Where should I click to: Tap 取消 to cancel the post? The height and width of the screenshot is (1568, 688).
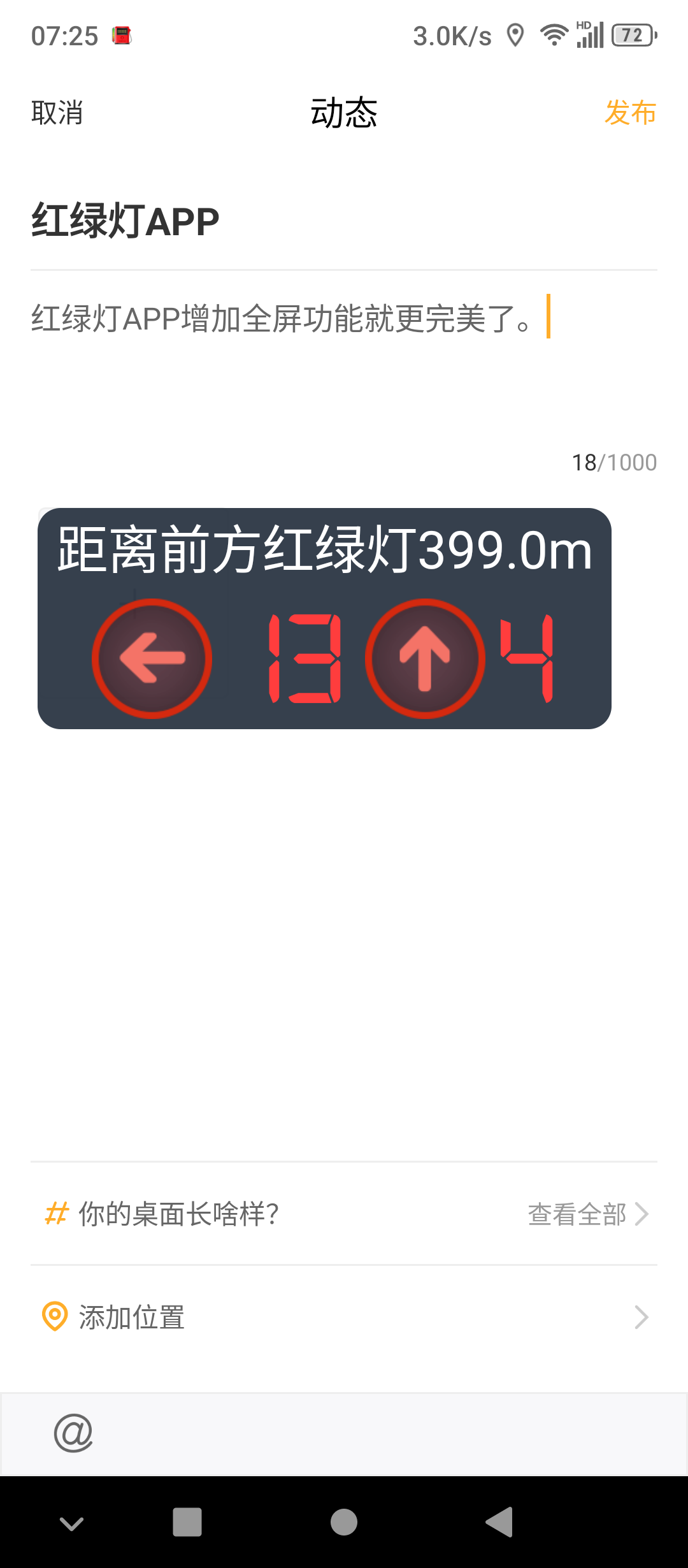pyautogui.click(x=57, y=113)
